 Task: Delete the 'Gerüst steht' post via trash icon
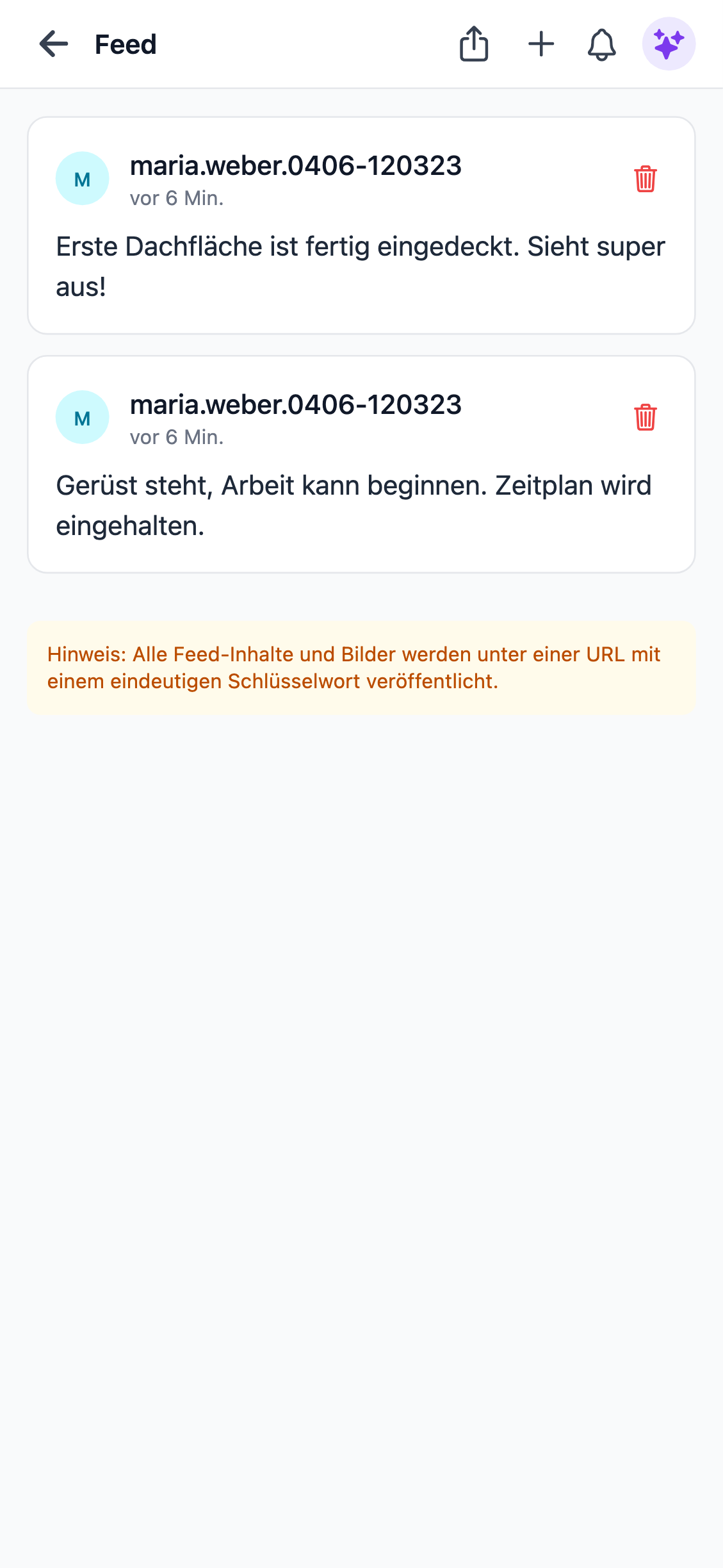pos(645,417)
